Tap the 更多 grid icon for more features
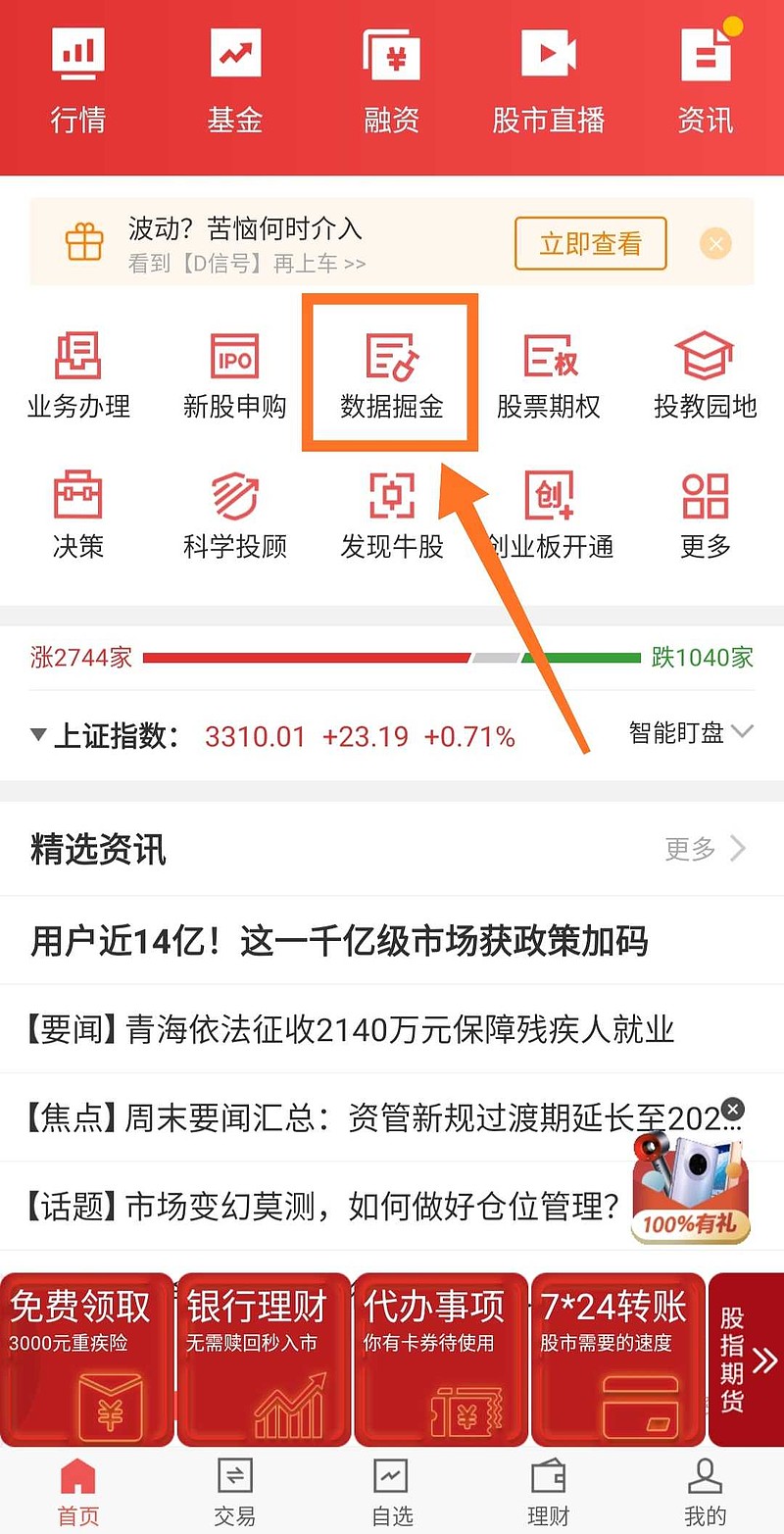This screenshot has height=1534, width=784. [704, 510]
